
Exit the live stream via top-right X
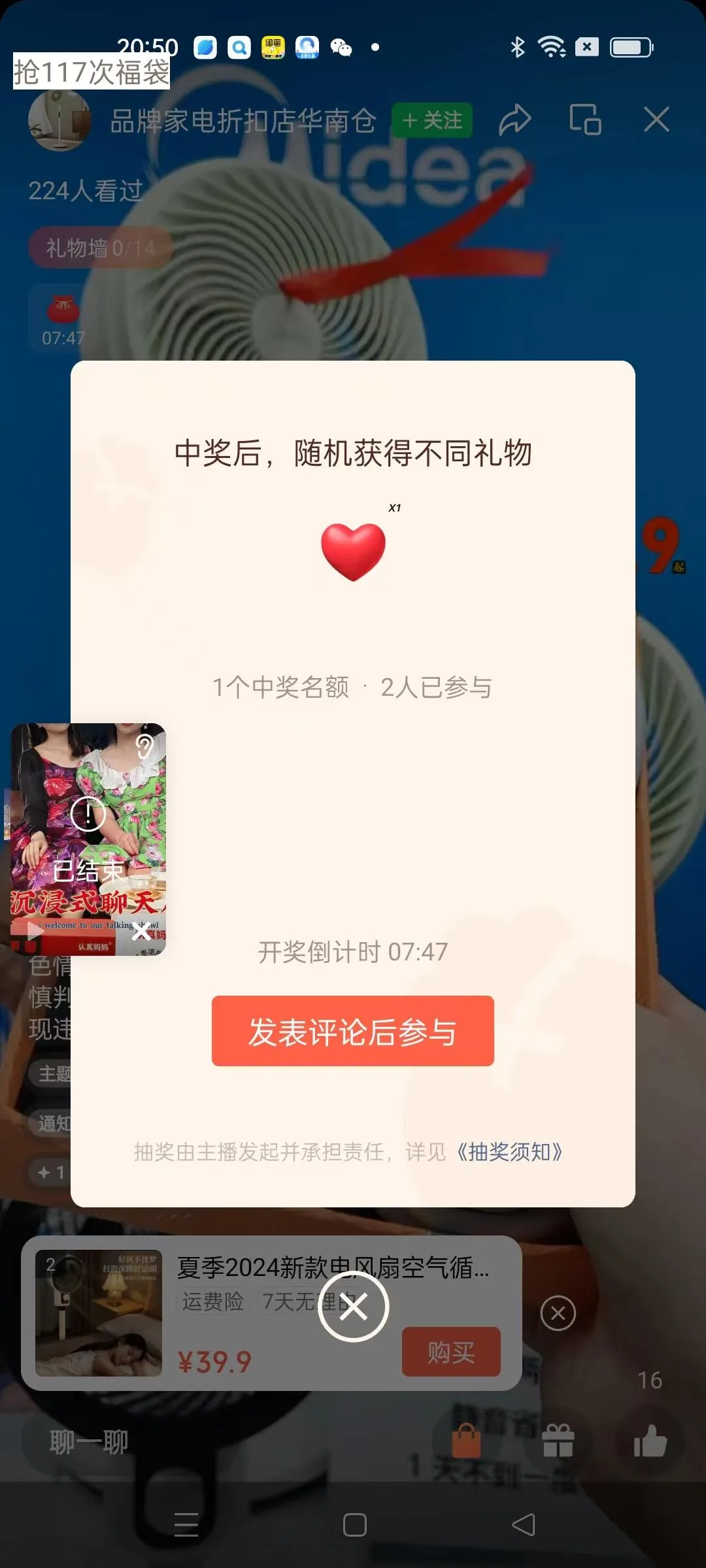[x=657, y=121]
